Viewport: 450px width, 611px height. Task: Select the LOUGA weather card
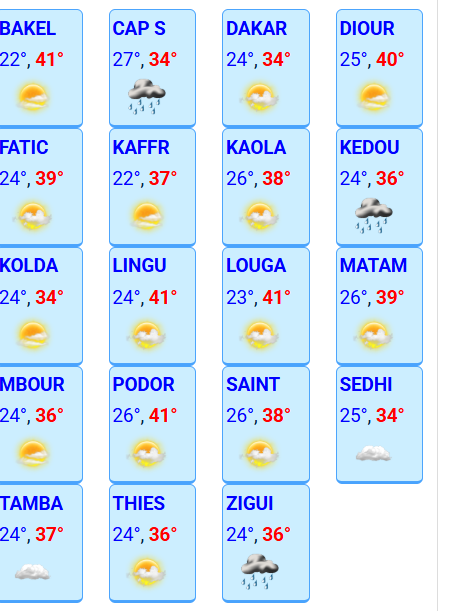tap(266, 306)
